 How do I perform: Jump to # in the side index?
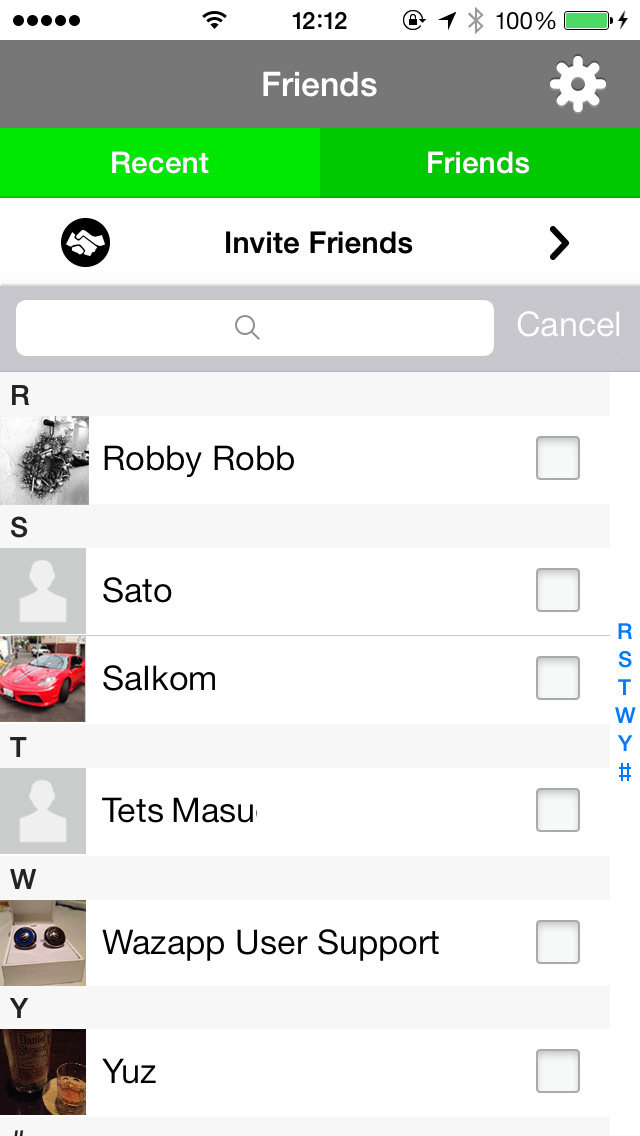tap(625, 772)
